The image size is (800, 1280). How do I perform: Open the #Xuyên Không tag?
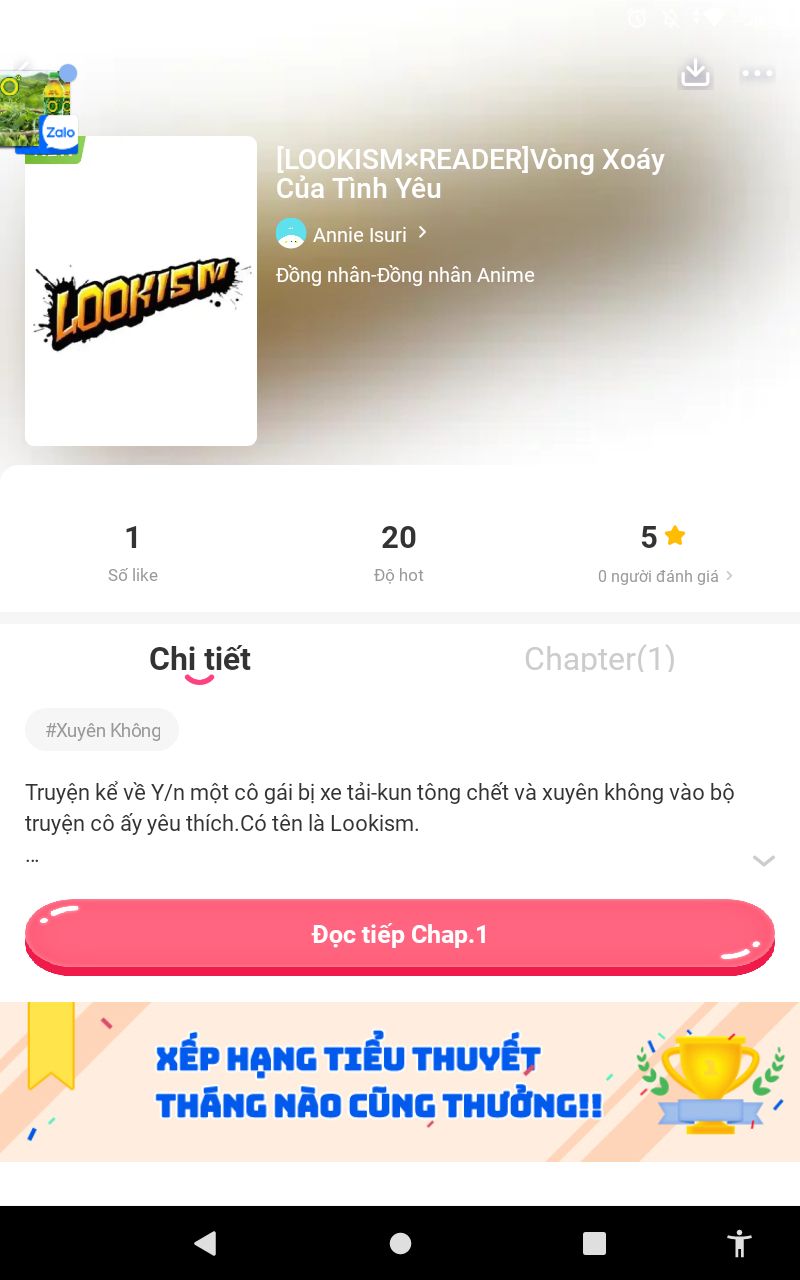pyautogui.click(x=102, y=730)
